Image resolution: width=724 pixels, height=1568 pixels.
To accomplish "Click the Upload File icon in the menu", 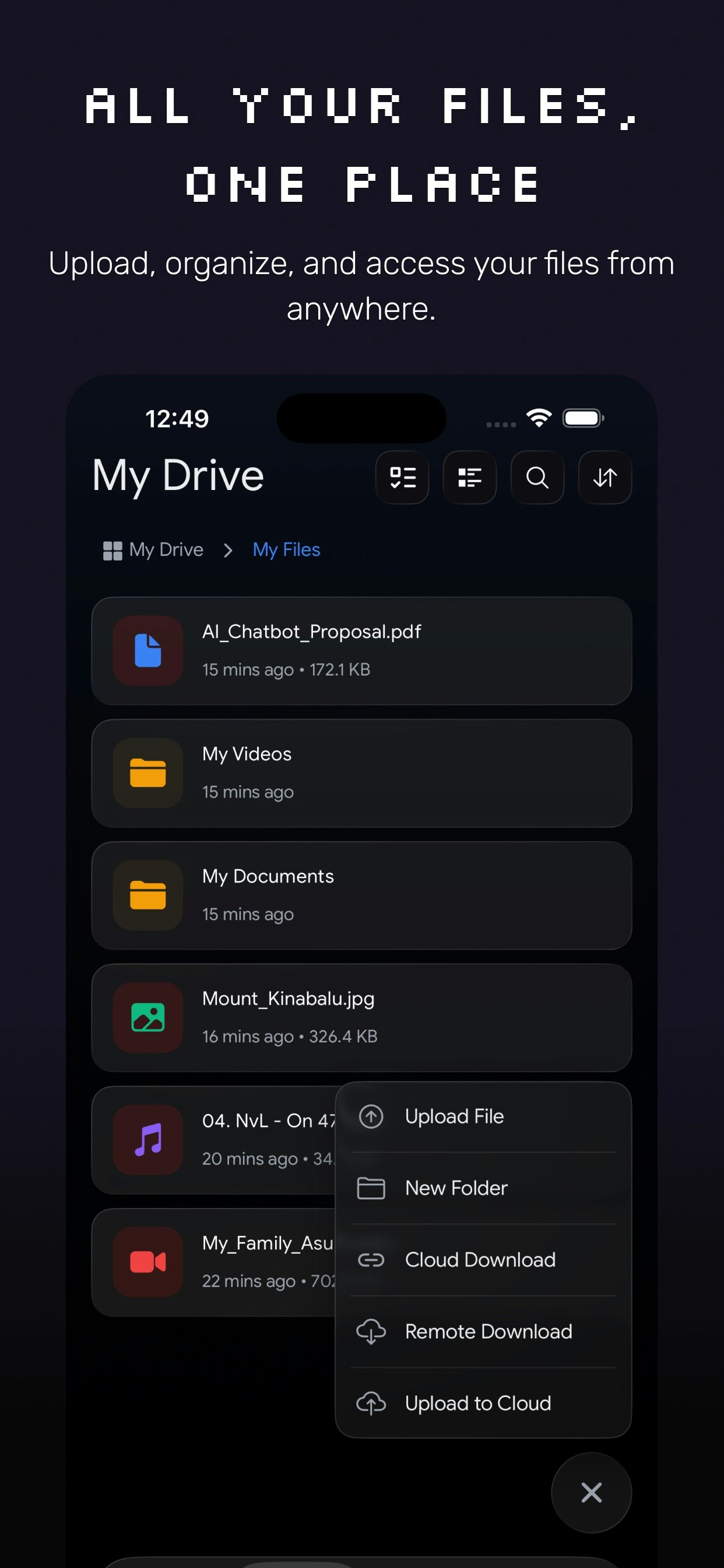I will coord(371,1116).
